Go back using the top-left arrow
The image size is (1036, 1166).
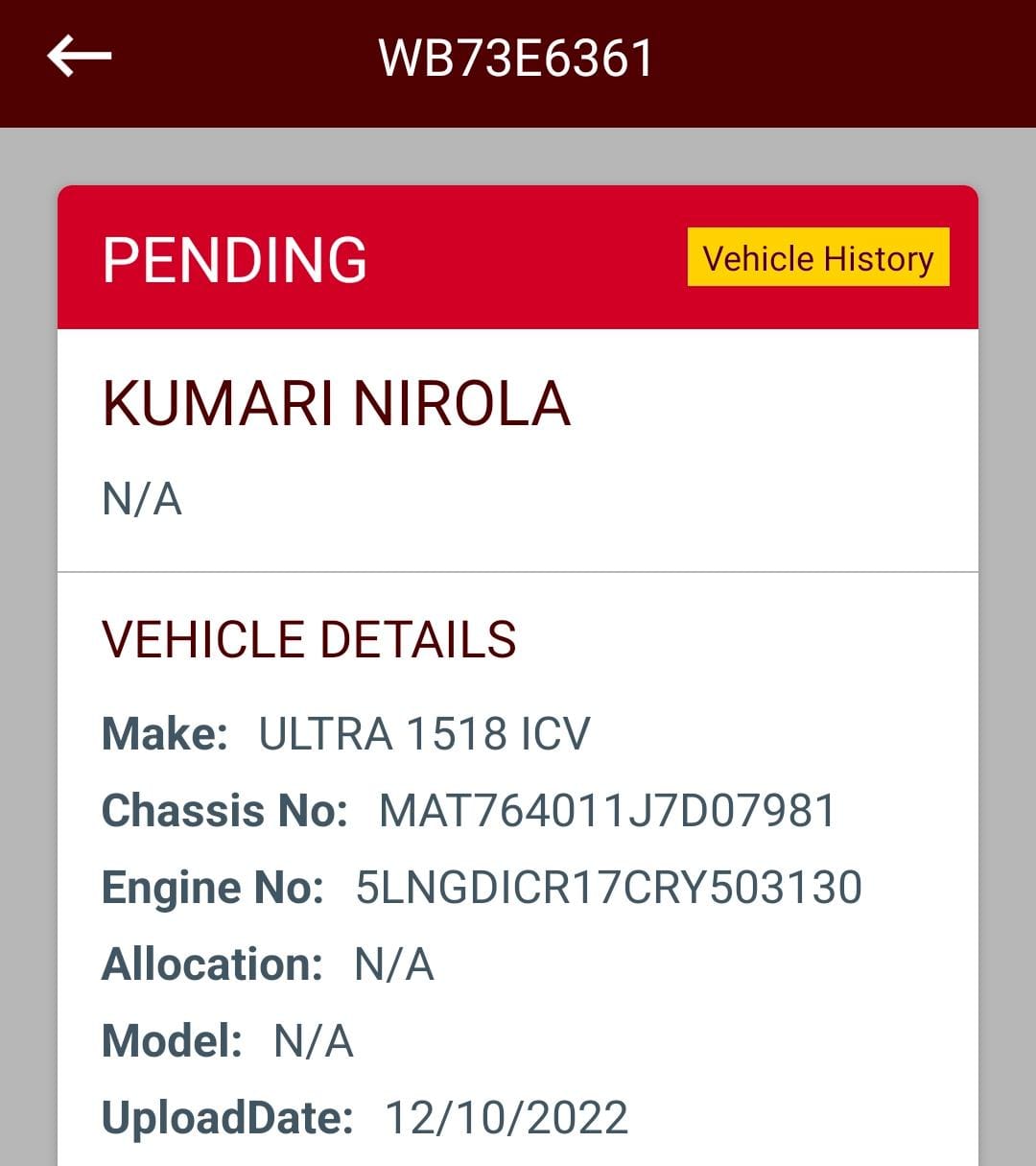(80, 56)
